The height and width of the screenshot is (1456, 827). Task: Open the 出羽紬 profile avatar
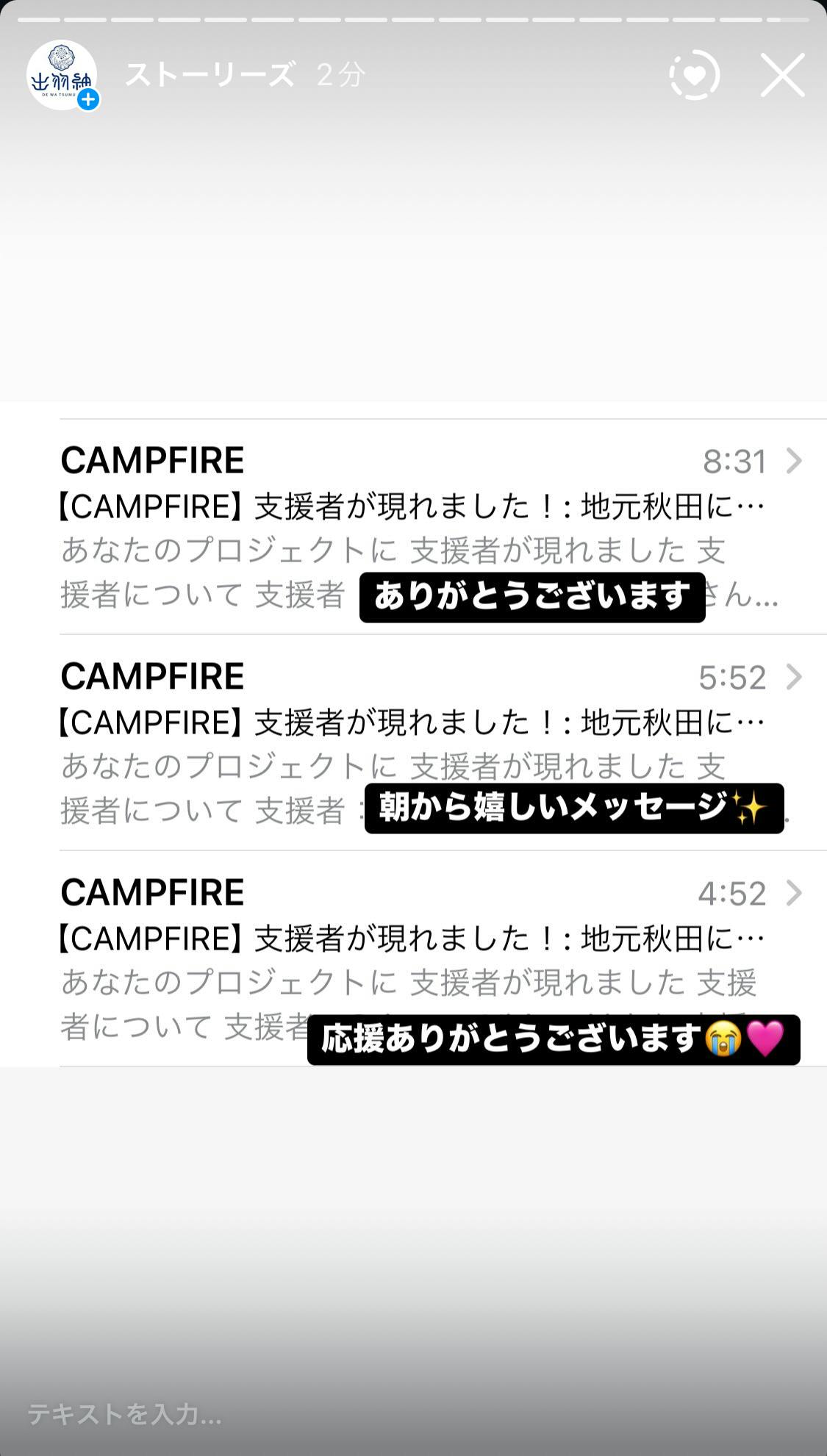pos(62,75)
